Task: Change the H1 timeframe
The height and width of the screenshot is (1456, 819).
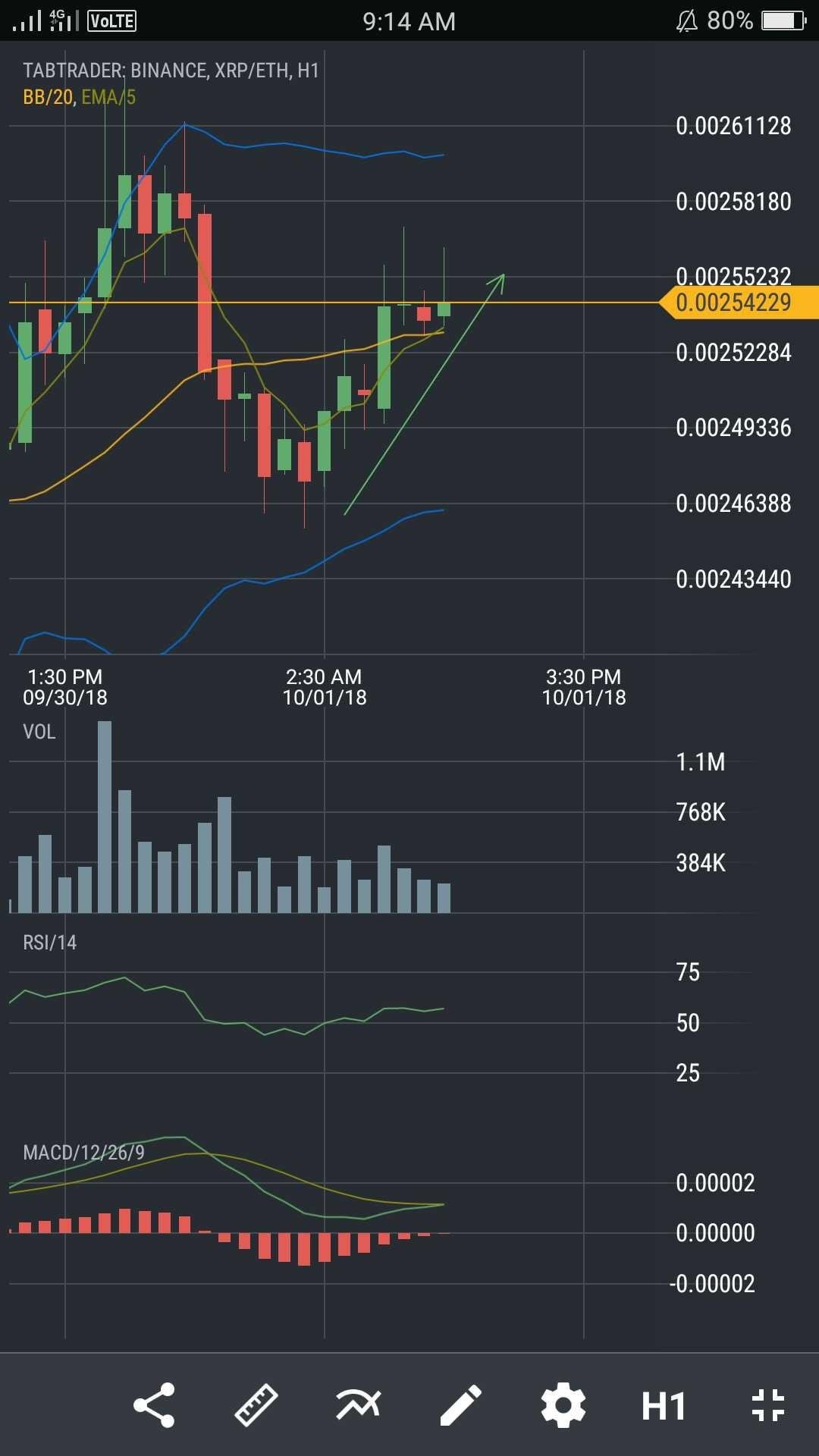Action: pyautogui.click(x=664, y=1406)
